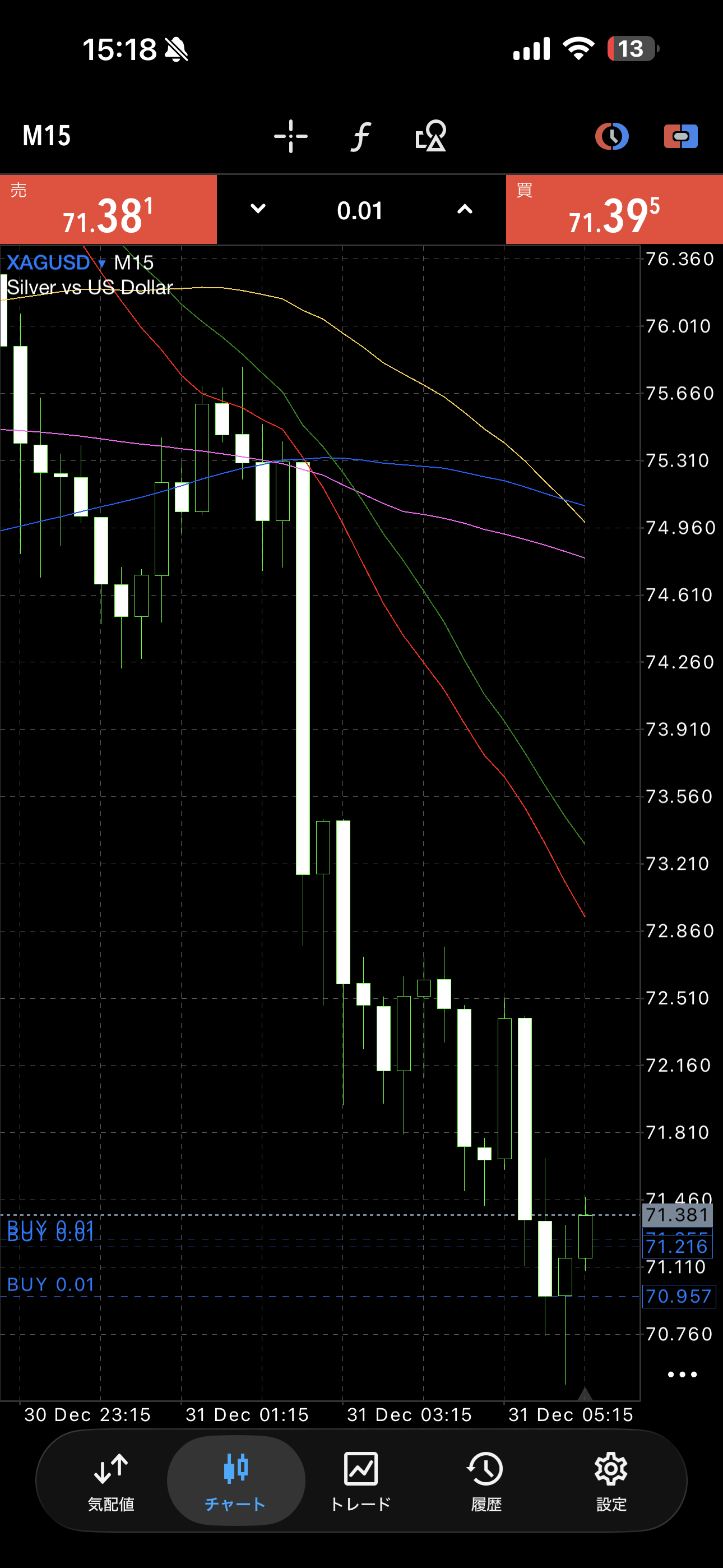Activate the crosshair tool
This screenshot has height=1568, width=723.
[290, 136]
